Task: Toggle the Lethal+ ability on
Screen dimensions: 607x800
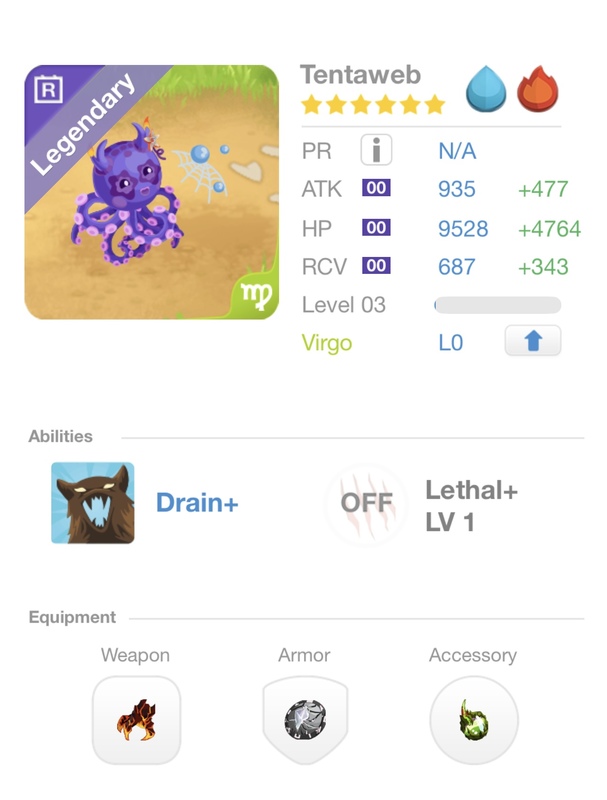Action: coord(366,503)
